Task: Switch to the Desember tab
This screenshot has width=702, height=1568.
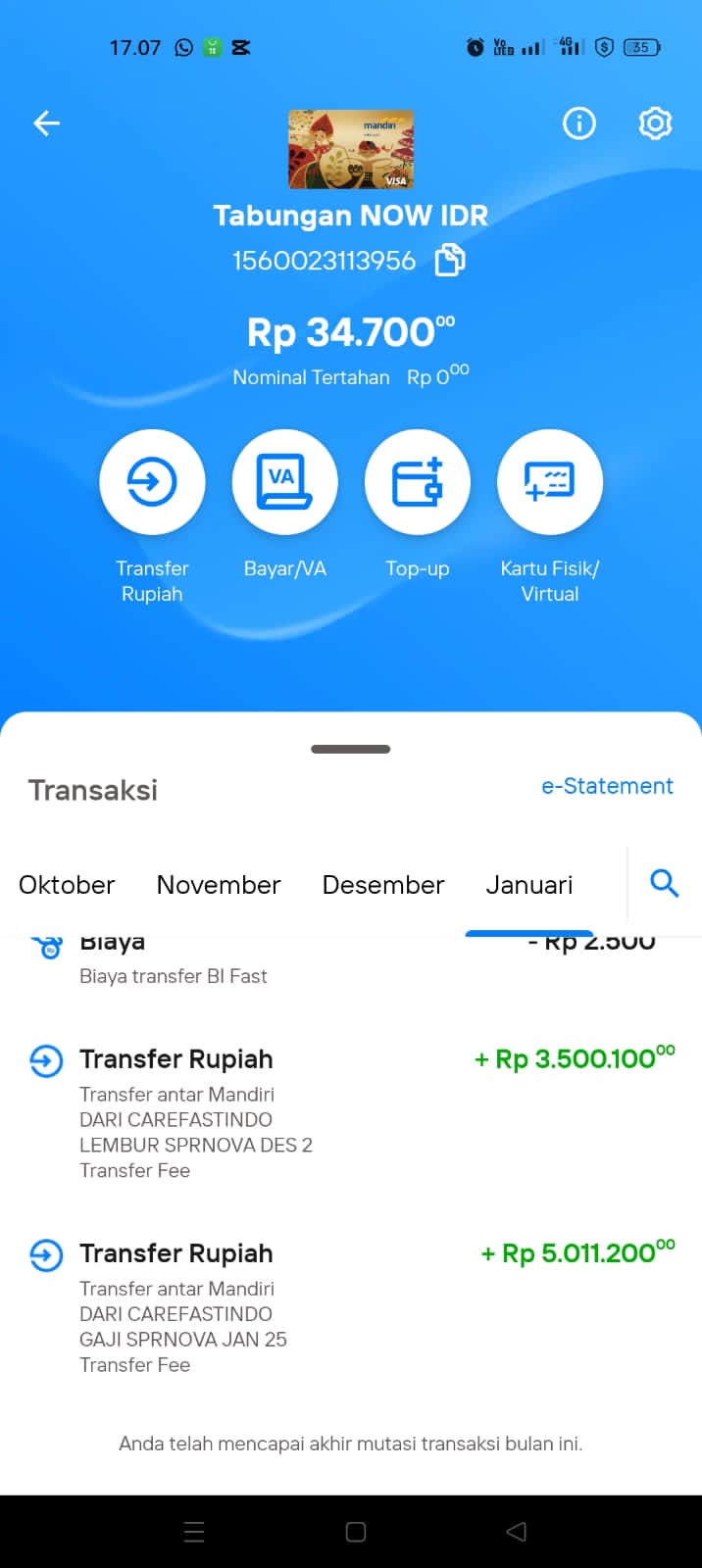Action: point(383,885)
